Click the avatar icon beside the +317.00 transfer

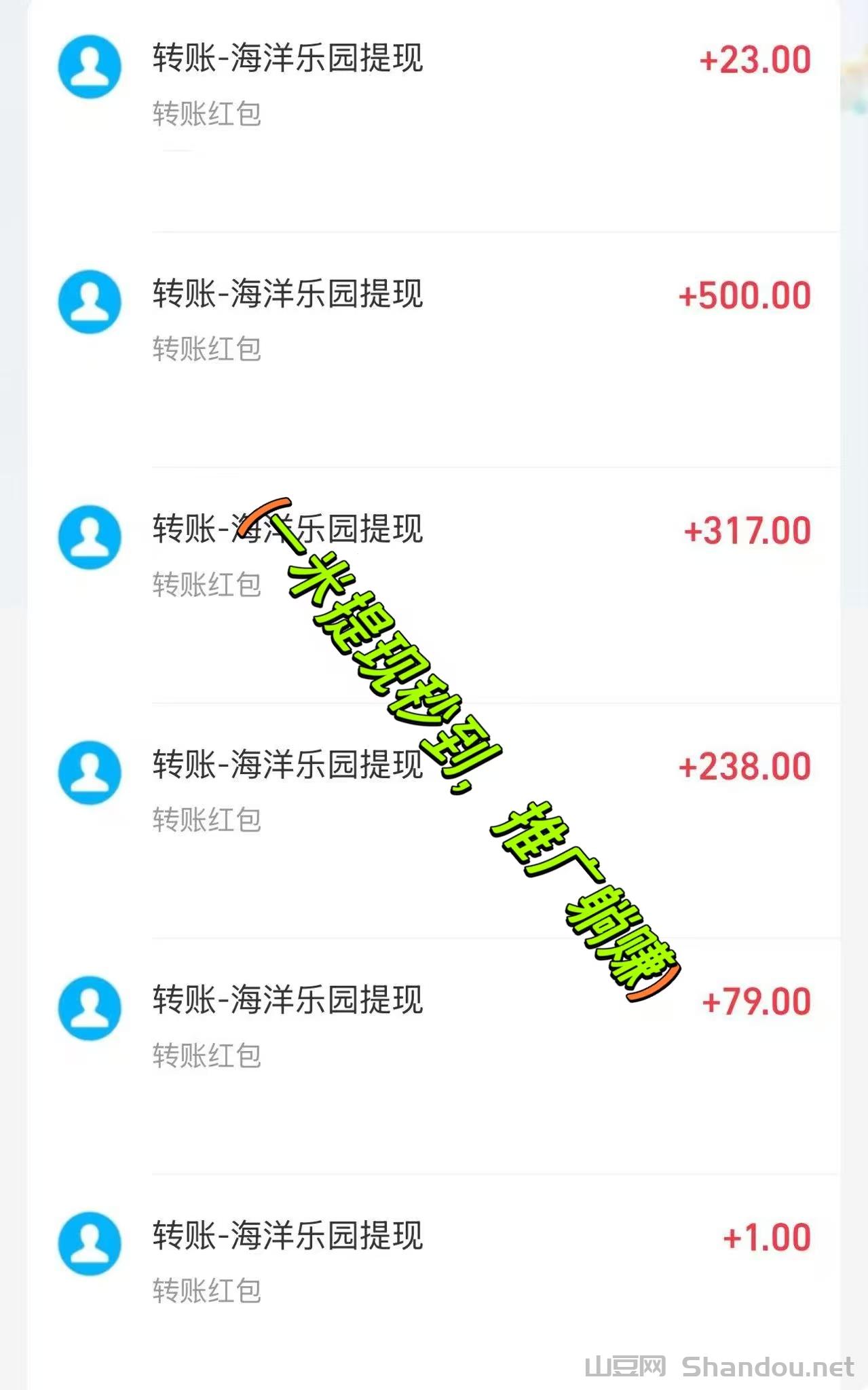89,537
